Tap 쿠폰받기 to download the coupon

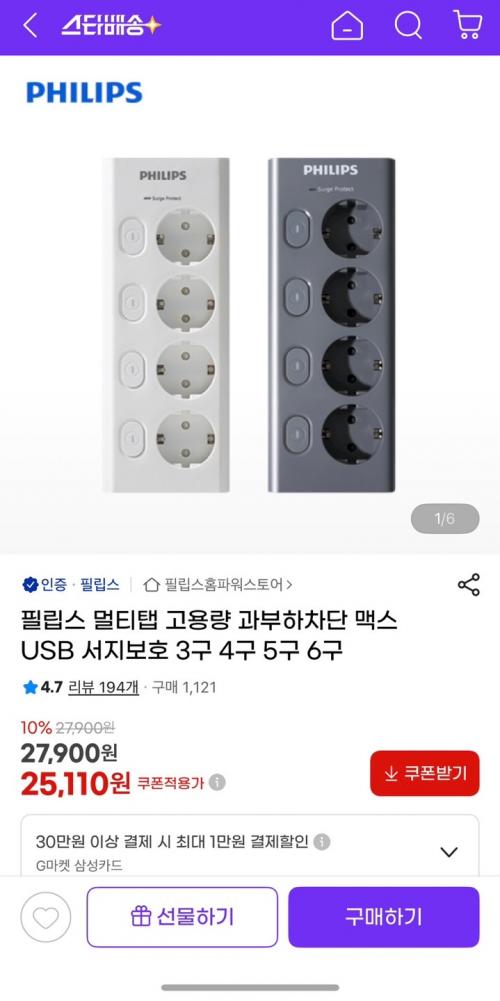425,773
